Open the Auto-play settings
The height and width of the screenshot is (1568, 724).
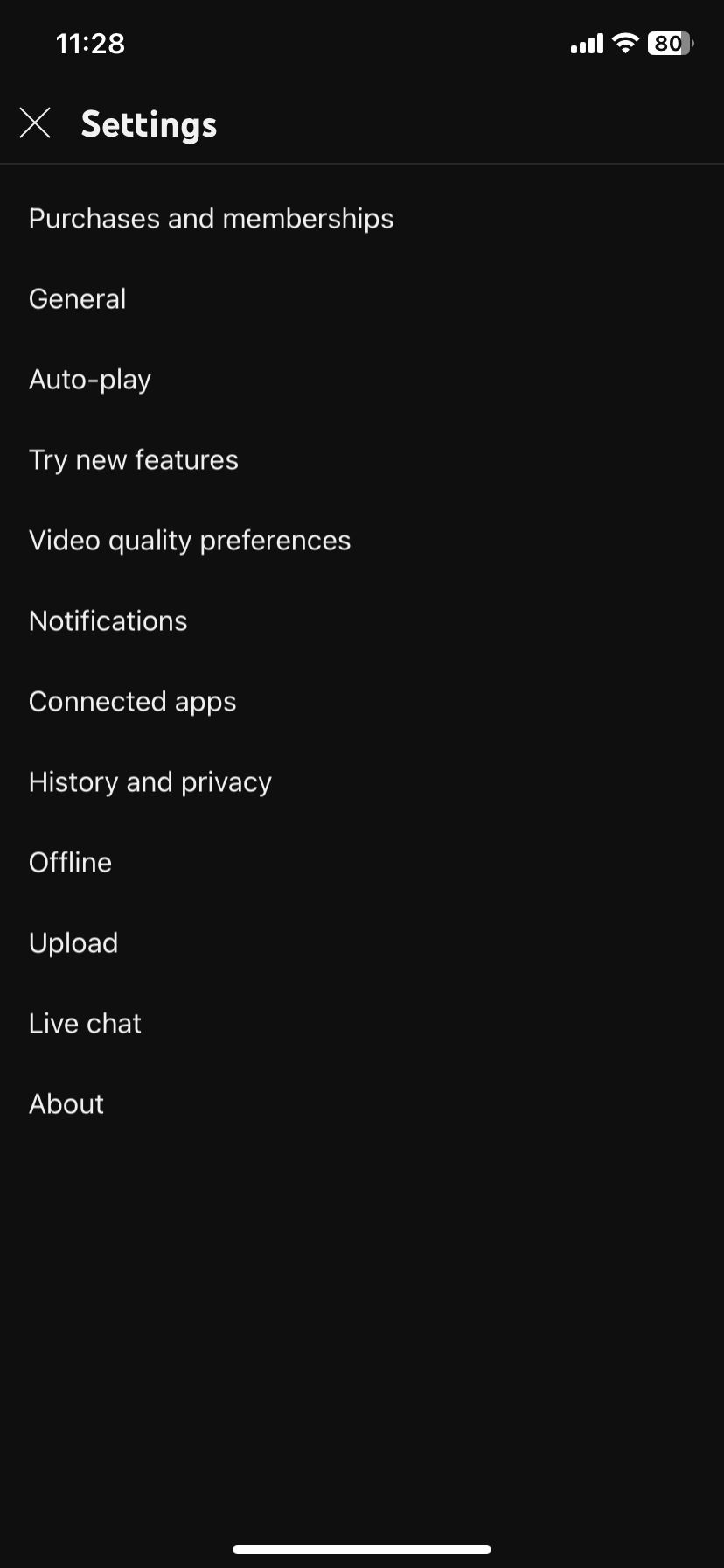90,380
